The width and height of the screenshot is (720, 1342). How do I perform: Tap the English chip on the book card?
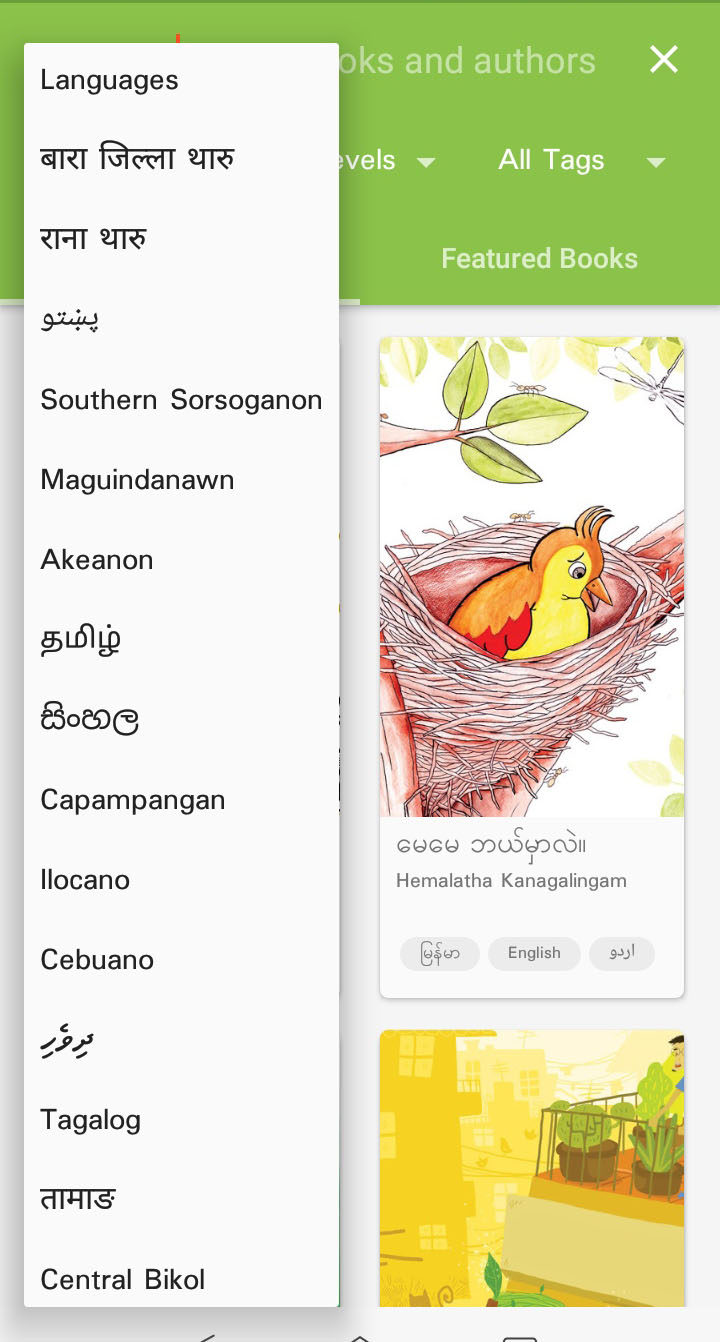pos(534,953)
